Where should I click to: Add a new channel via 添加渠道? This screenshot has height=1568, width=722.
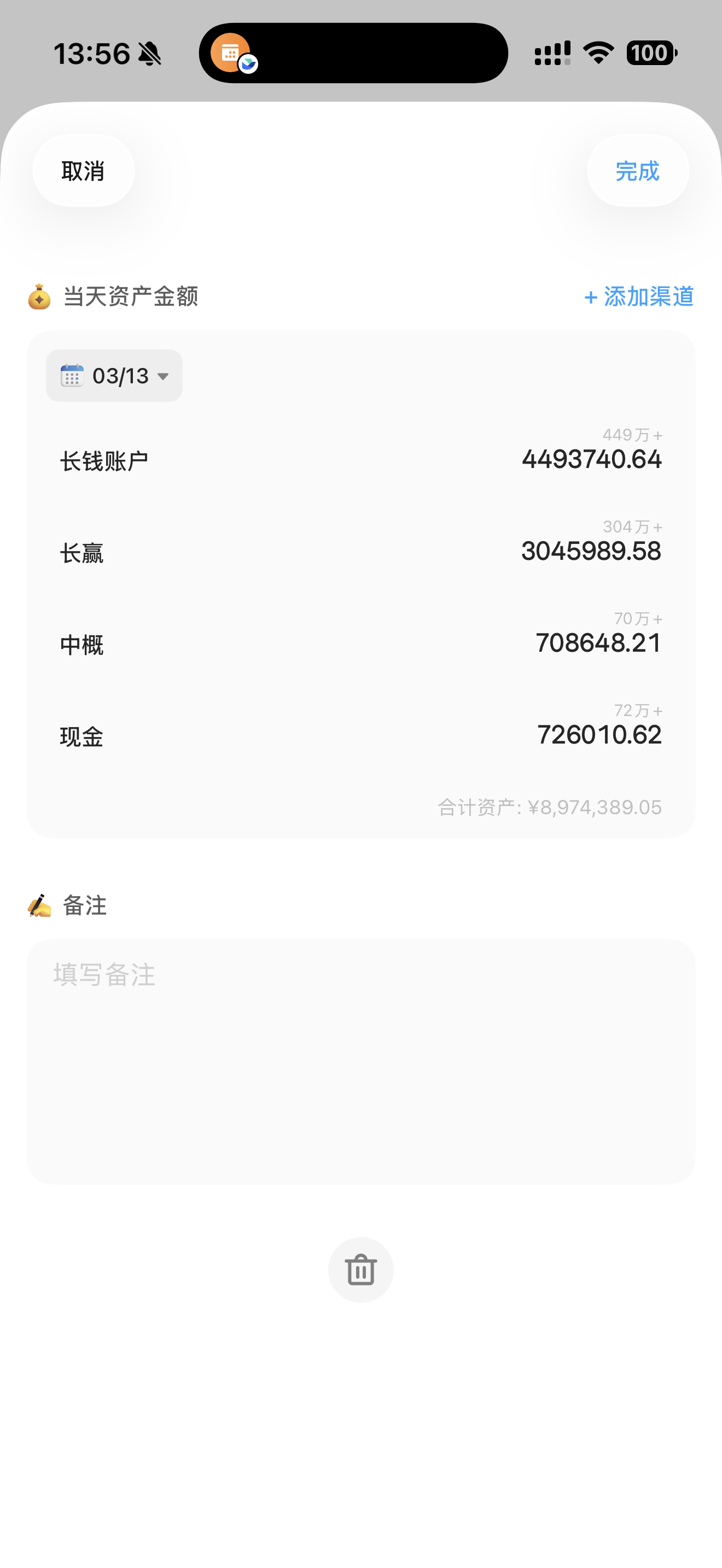pyautogui.click(x=639, y=297)
